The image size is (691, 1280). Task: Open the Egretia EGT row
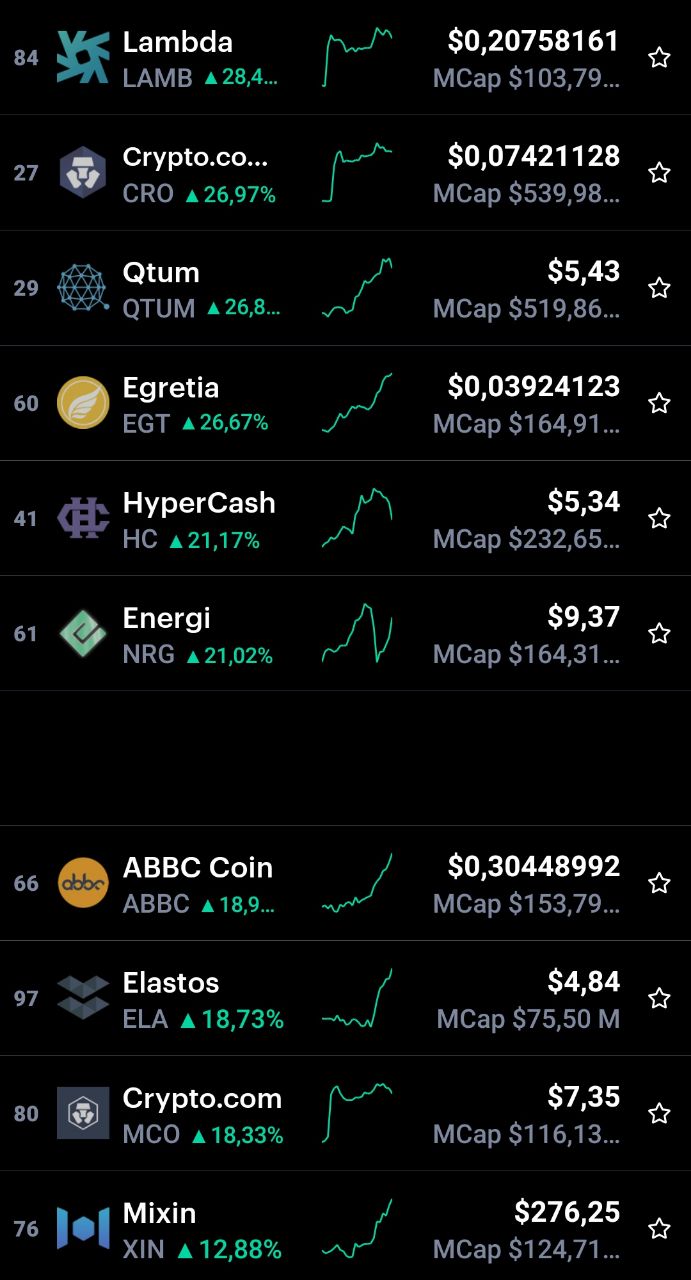coord(345,403)
